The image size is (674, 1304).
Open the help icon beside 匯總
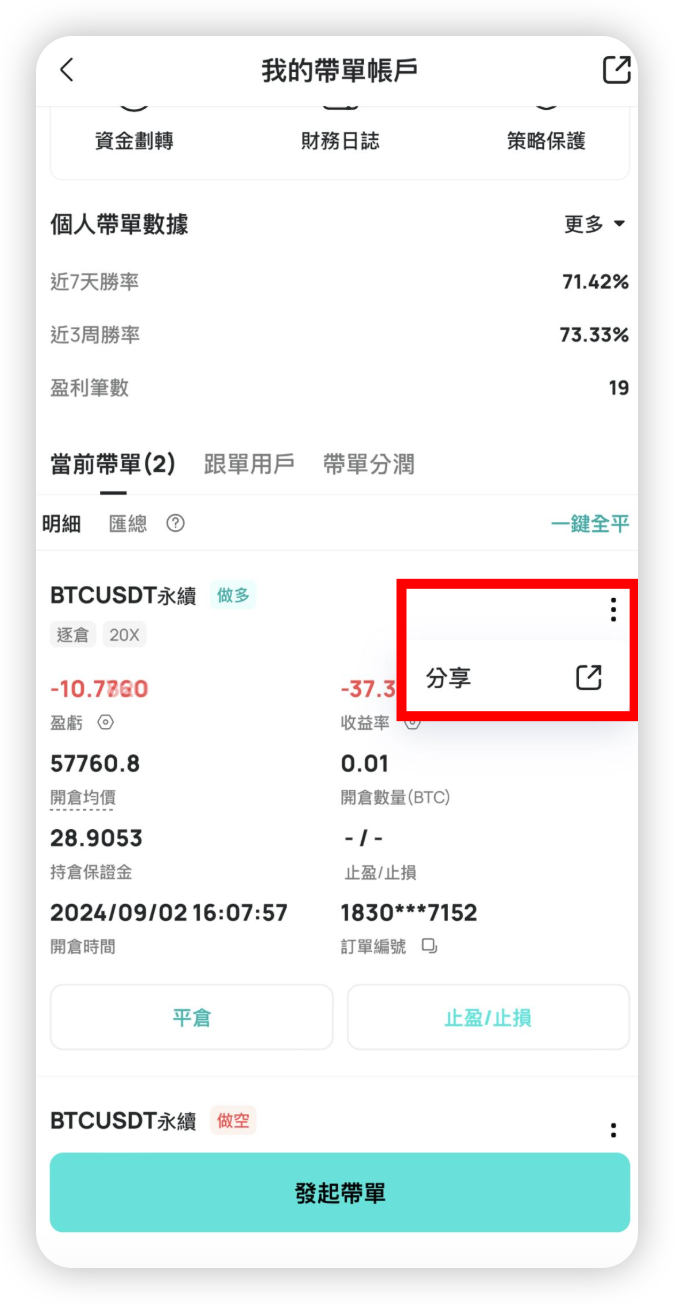175,523
